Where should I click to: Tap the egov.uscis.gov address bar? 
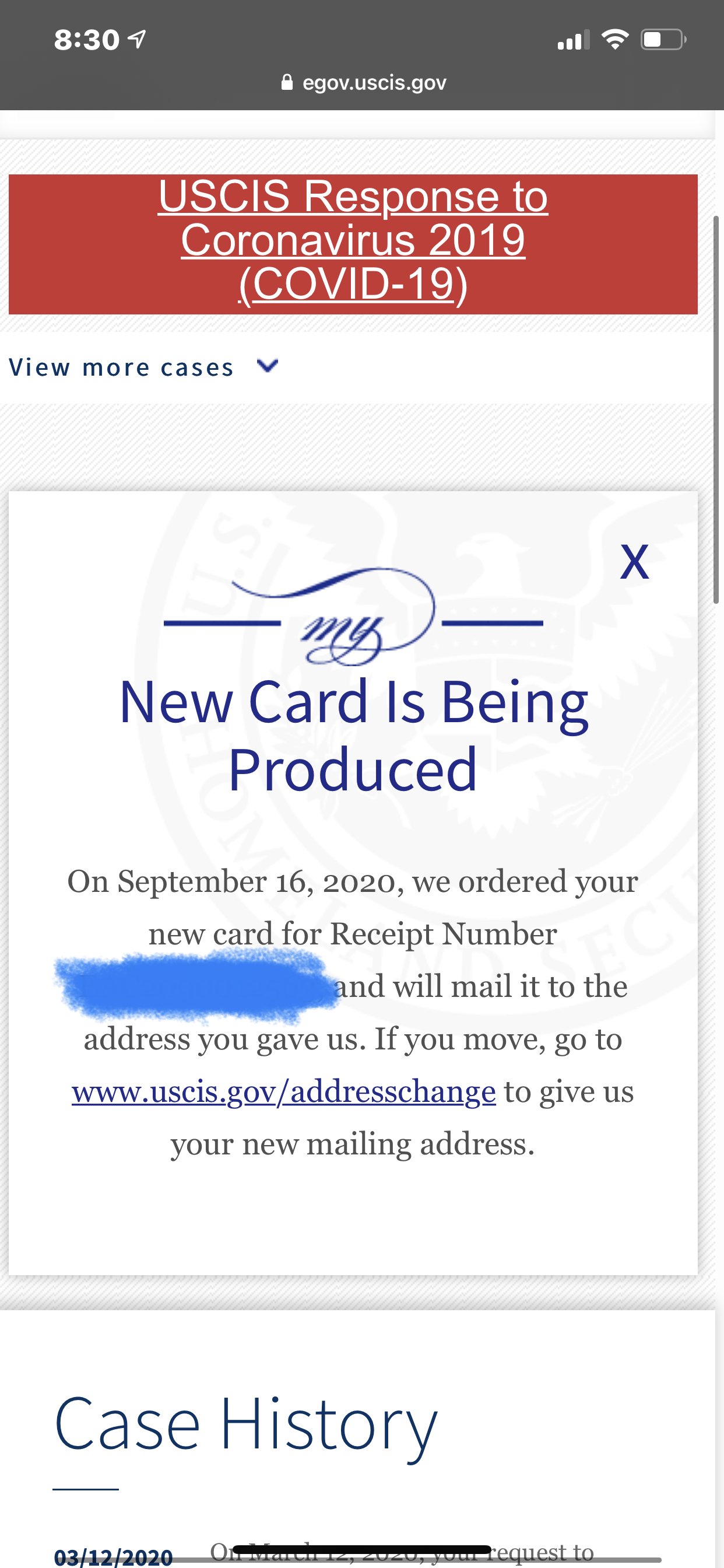pos(363,82)
